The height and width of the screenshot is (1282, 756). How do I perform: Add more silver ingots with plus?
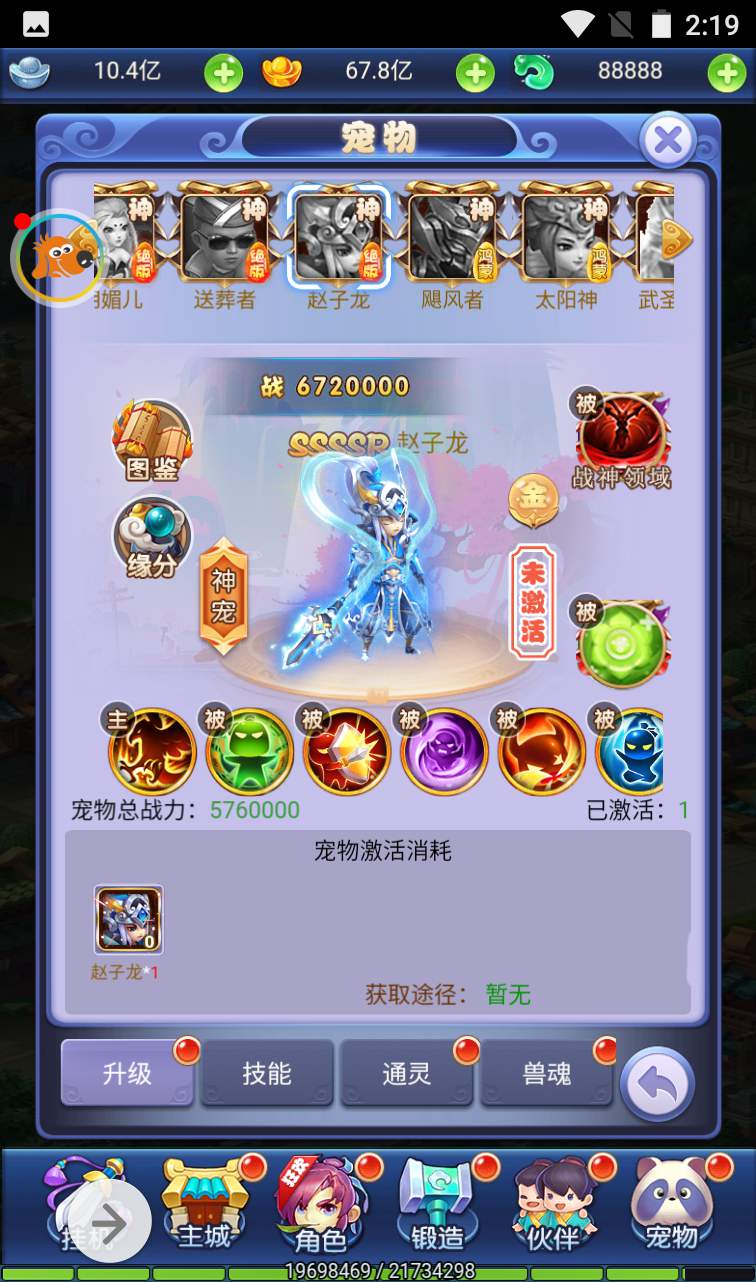224,72
